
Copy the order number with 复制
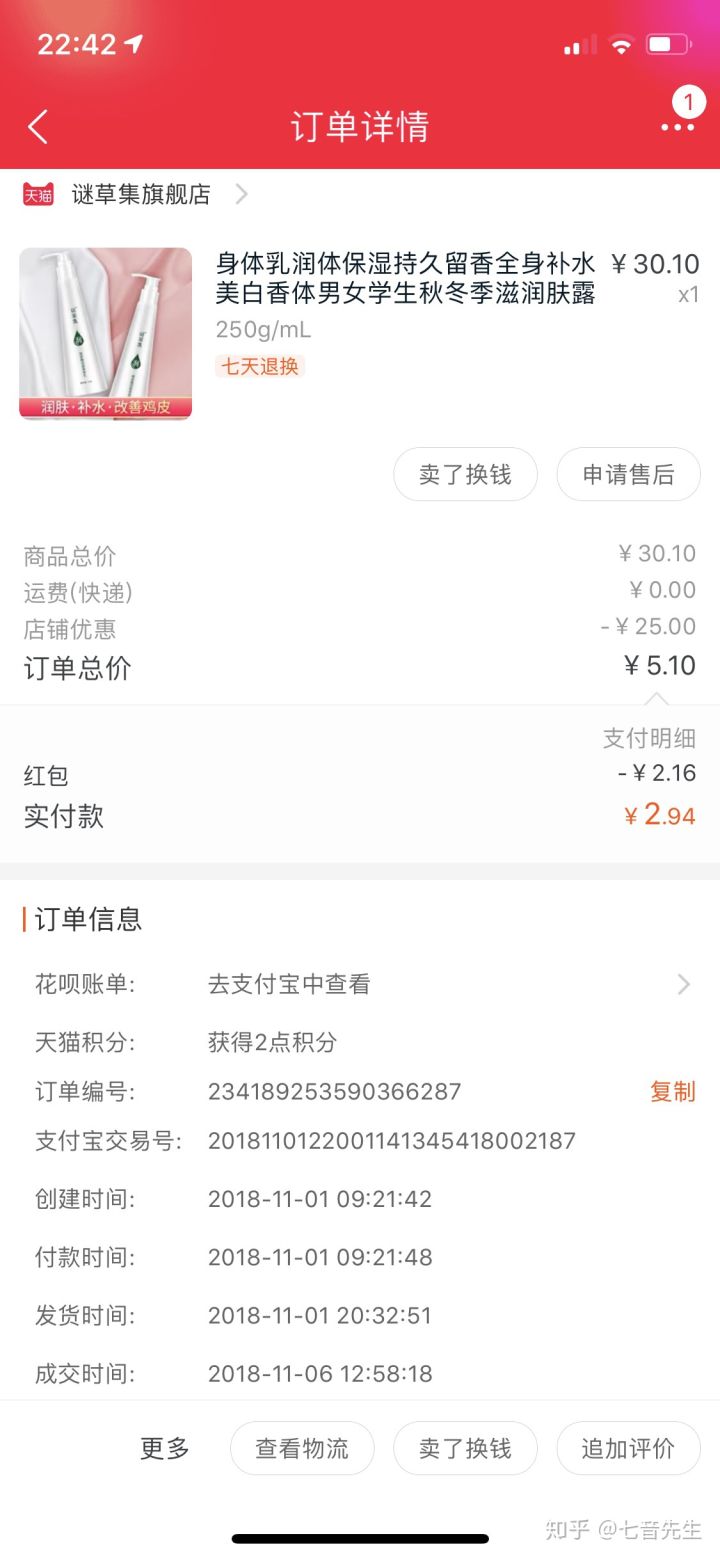[672, 1091]
